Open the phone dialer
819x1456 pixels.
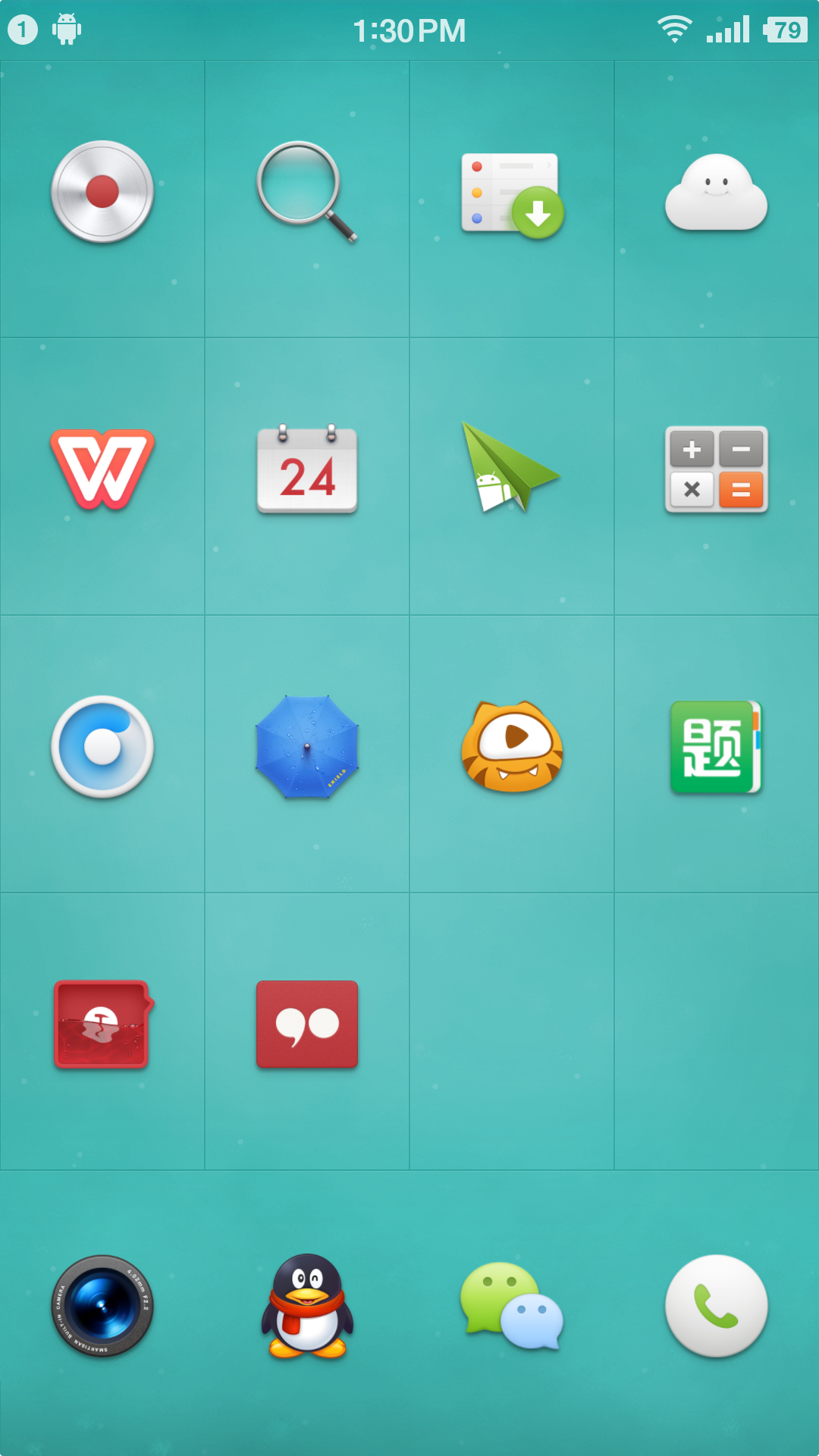717,1306
